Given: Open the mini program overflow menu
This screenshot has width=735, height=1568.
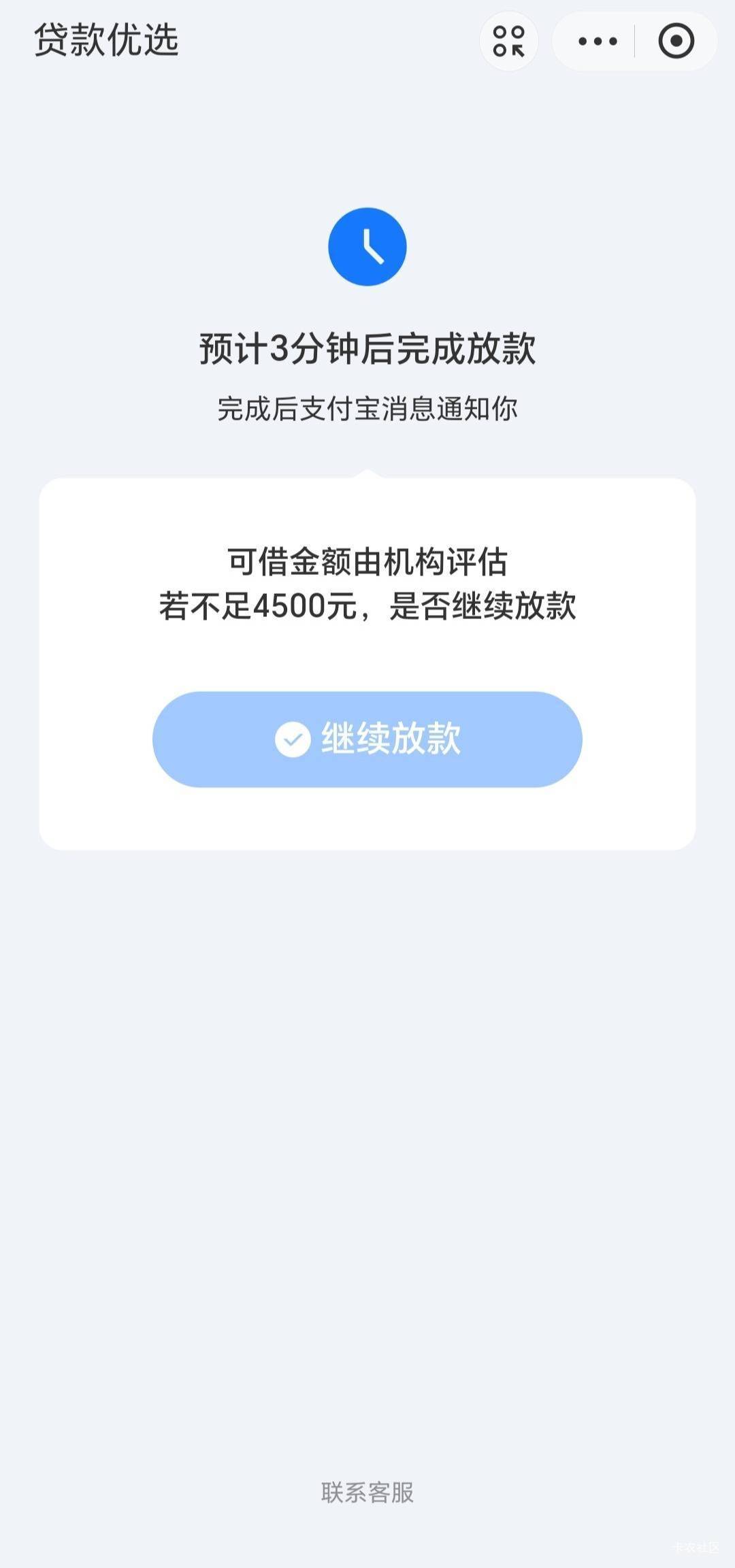Looking at the screenshot, I should (x=598, y=41).
